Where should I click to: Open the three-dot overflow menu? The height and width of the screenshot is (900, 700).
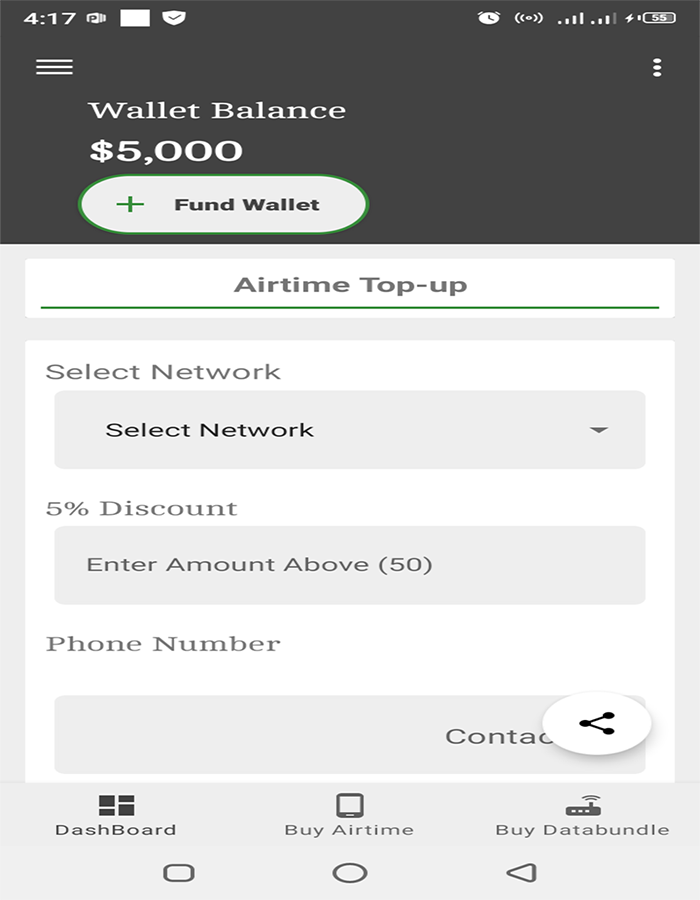(x=657, y=67)
